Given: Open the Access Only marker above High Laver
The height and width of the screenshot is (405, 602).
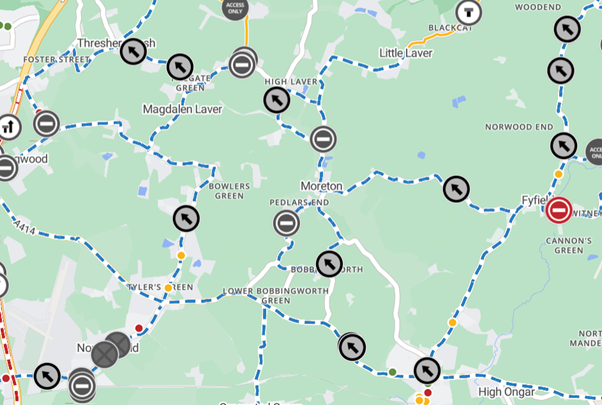Looking at the screenshot, I should tap(235, 7).
